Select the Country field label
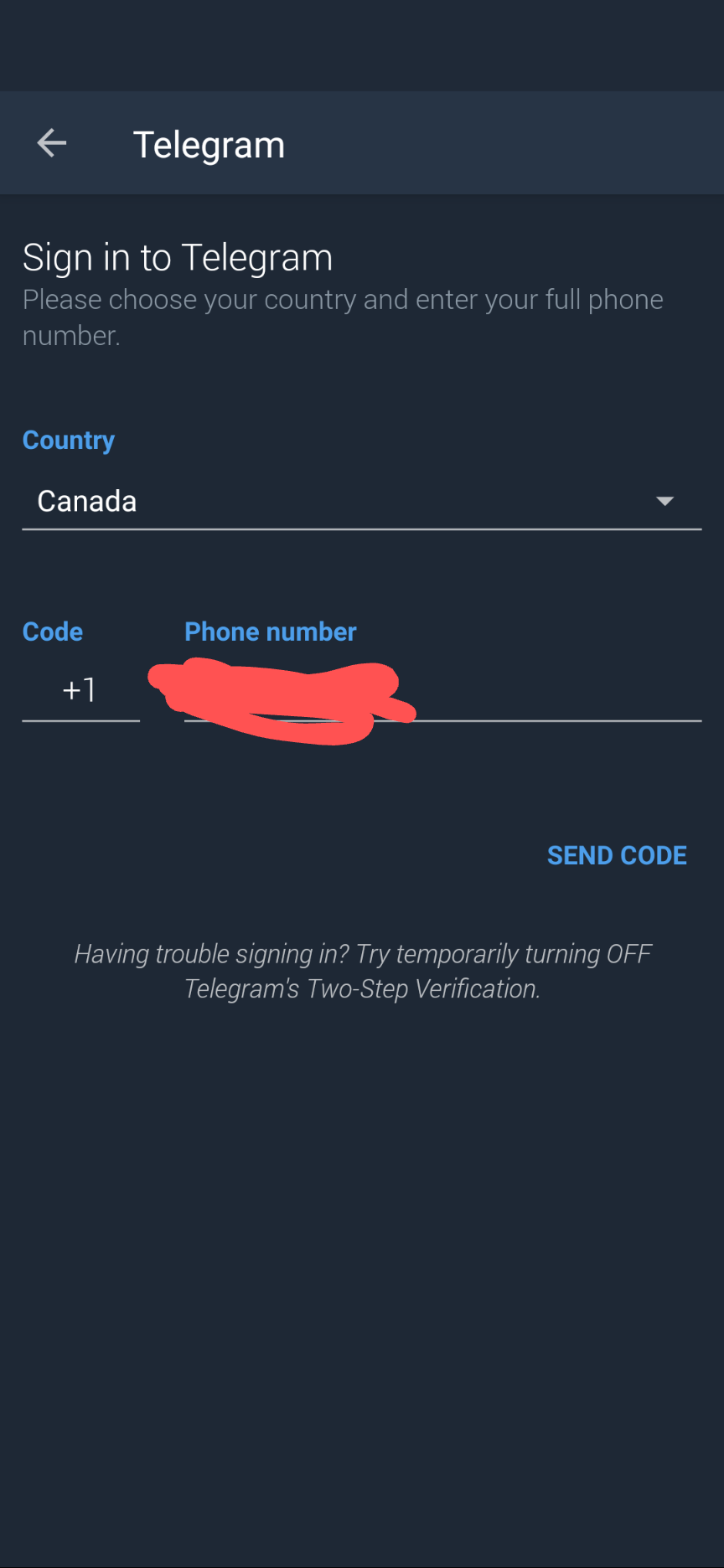Viewport: 724px width, 1568px height. (68, 440)
